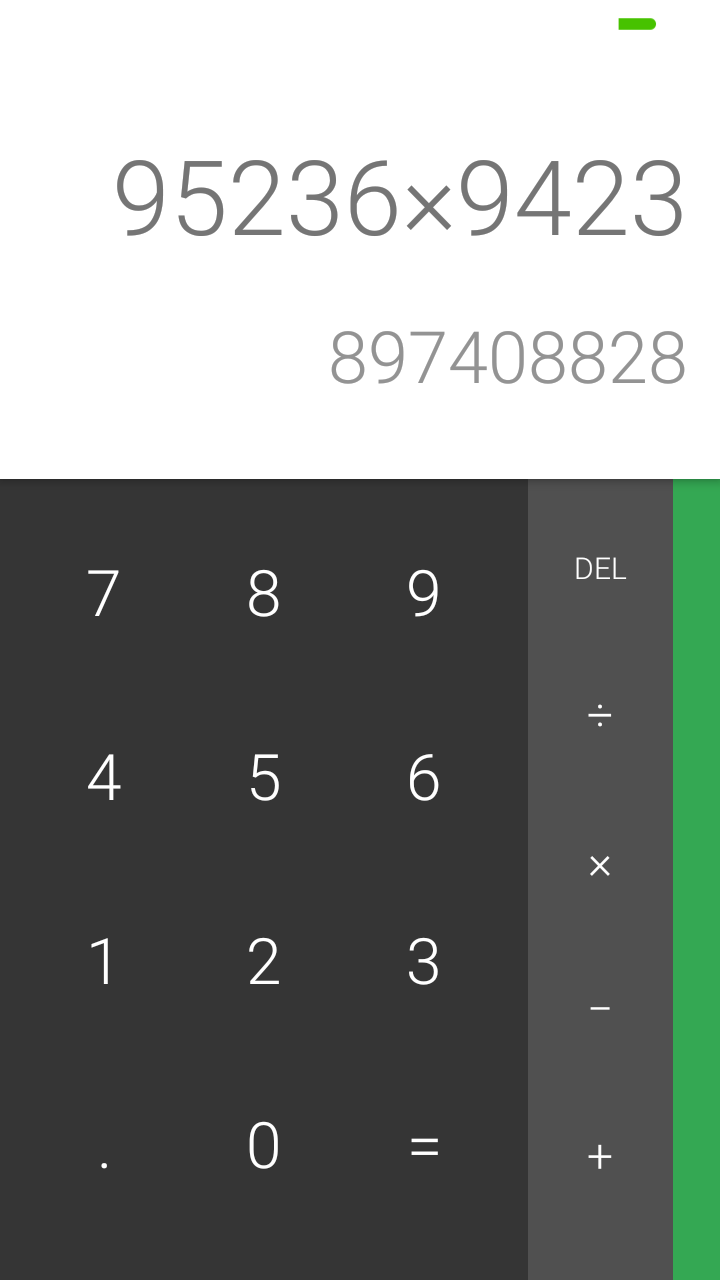Viewport: 720px width, 1280px height.
Task: Choose the multiplication operator
Action: 600,865
